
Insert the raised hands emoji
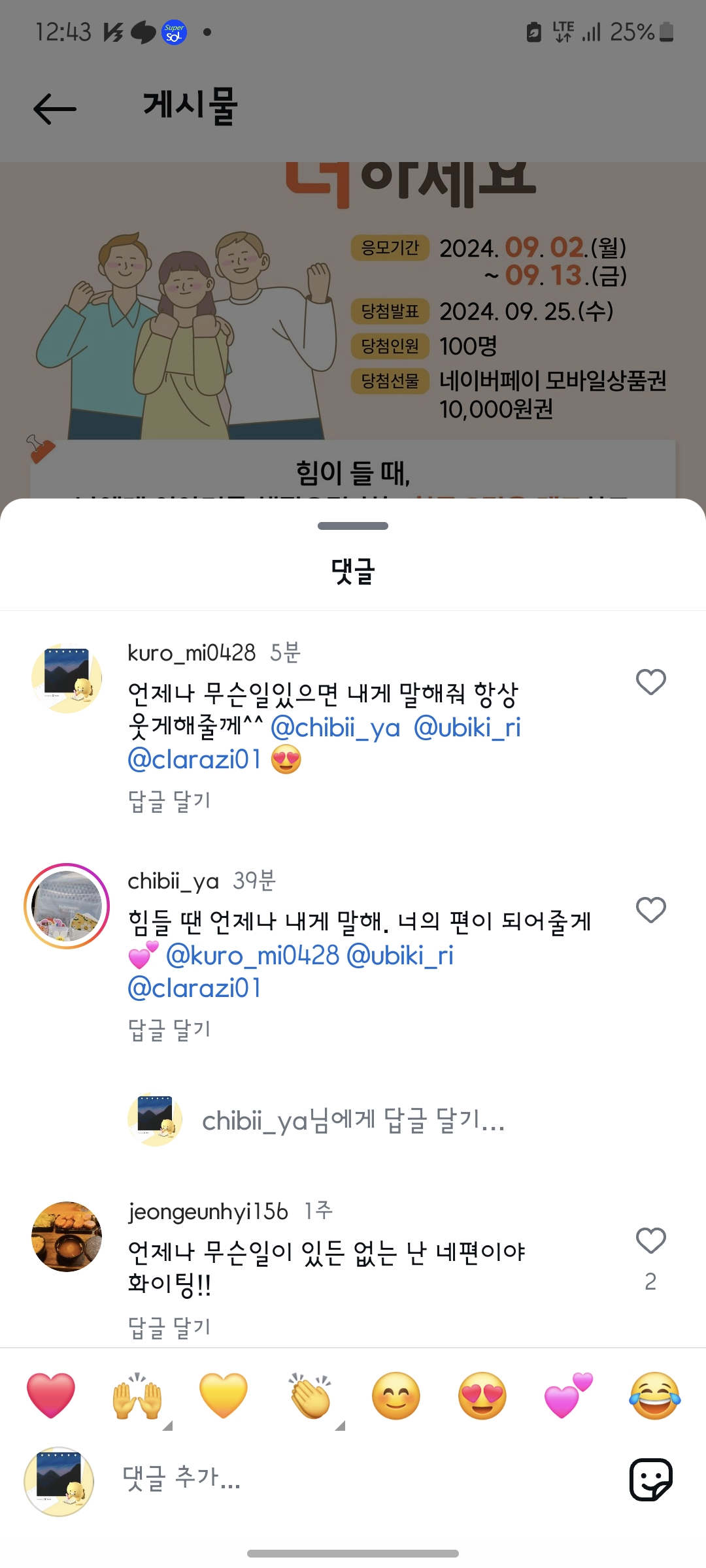(x=137, y=1396)
